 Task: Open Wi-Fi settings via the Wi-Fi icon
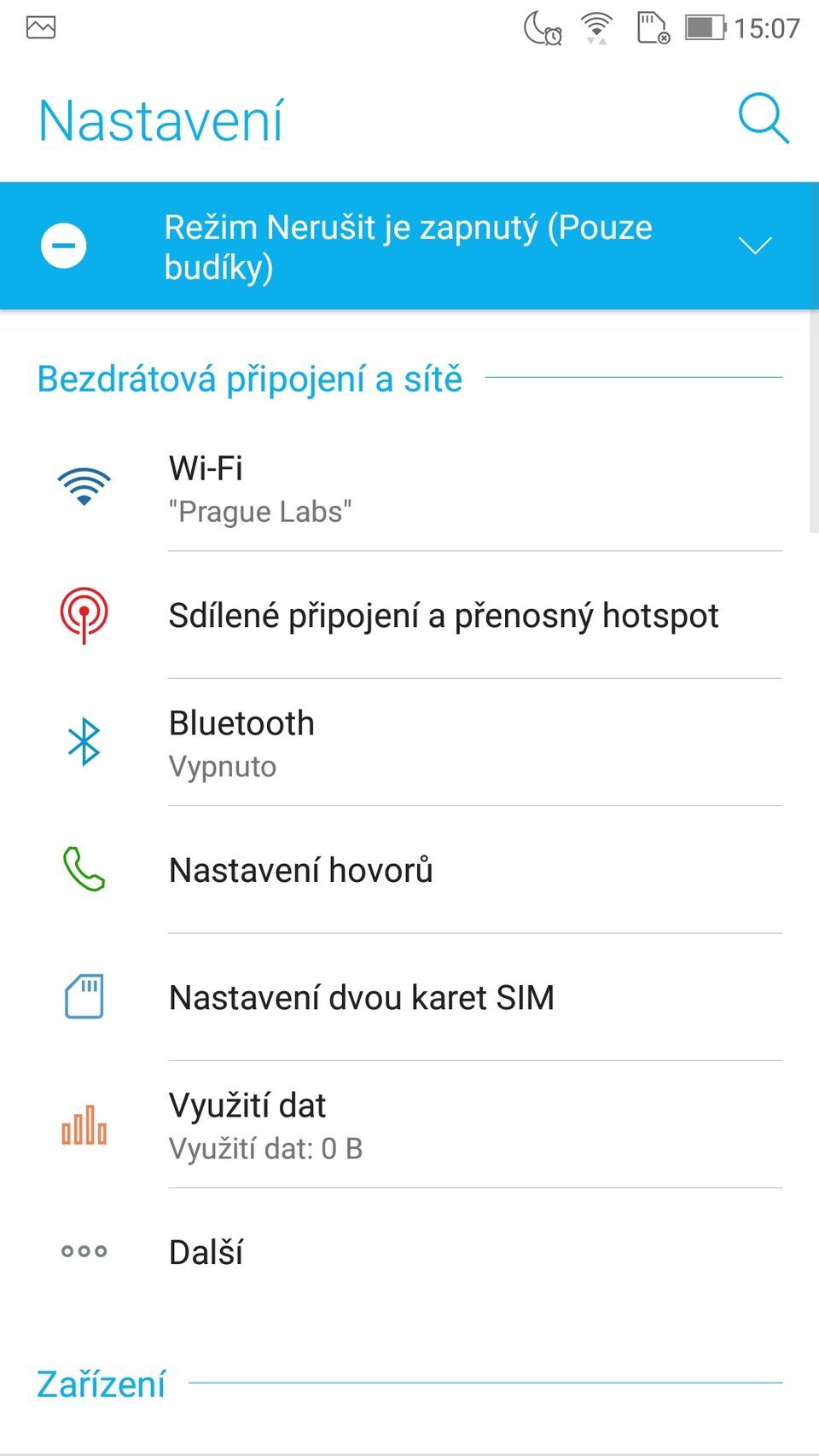[83, 484]
